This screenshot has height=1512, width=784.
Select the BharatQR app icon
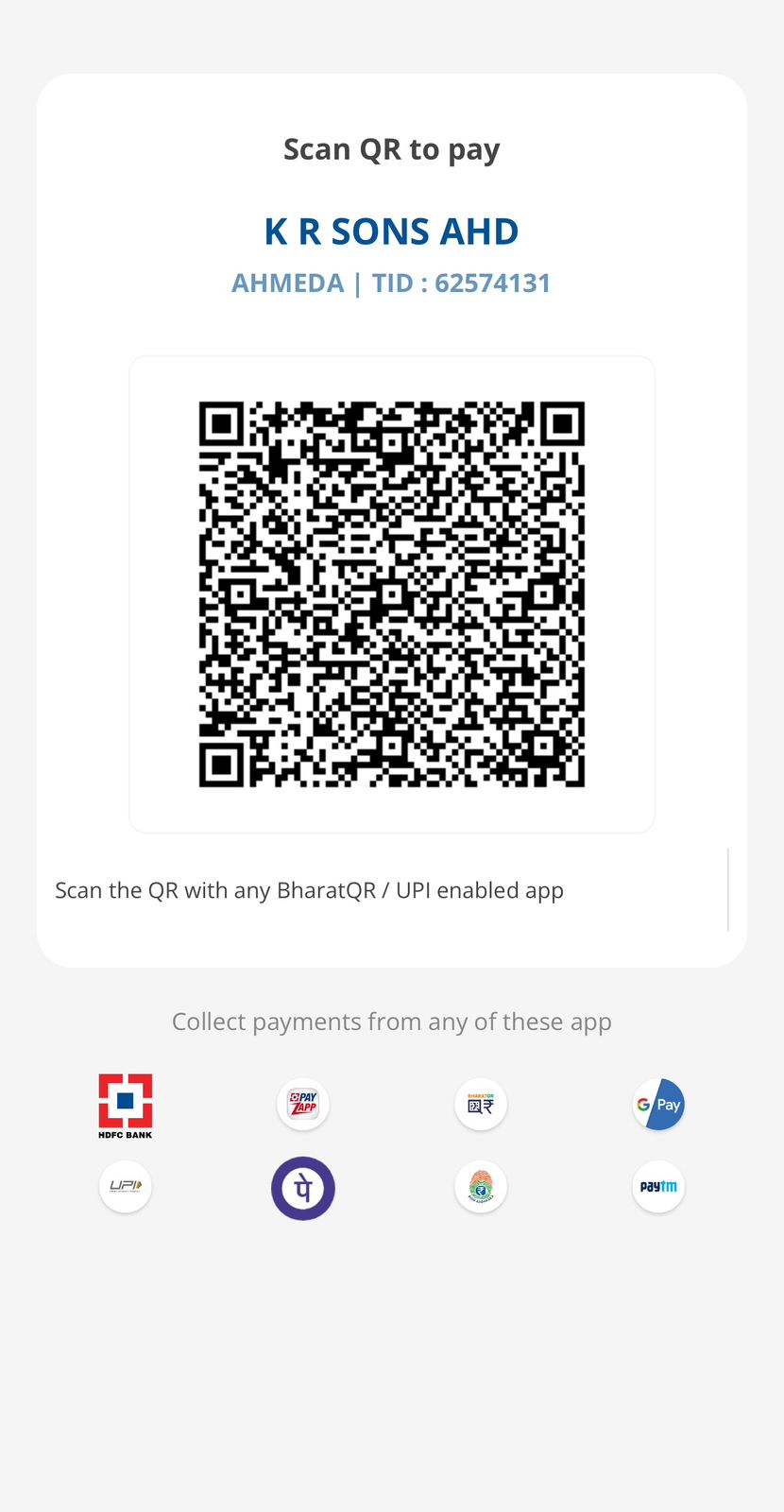point(480,1103)
